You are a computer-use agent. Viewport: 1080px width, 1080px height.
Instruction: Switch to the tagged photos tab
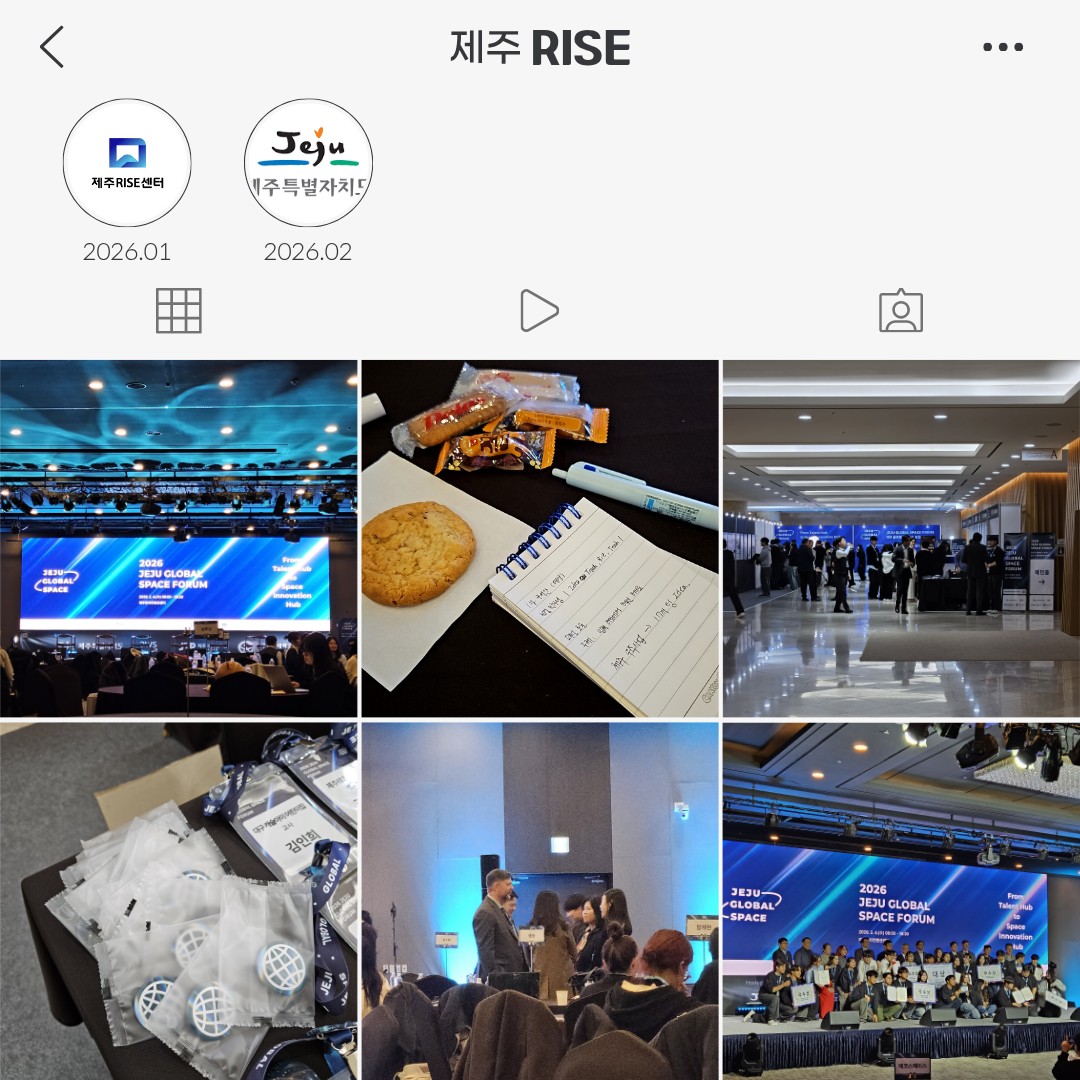pos(900,311)
